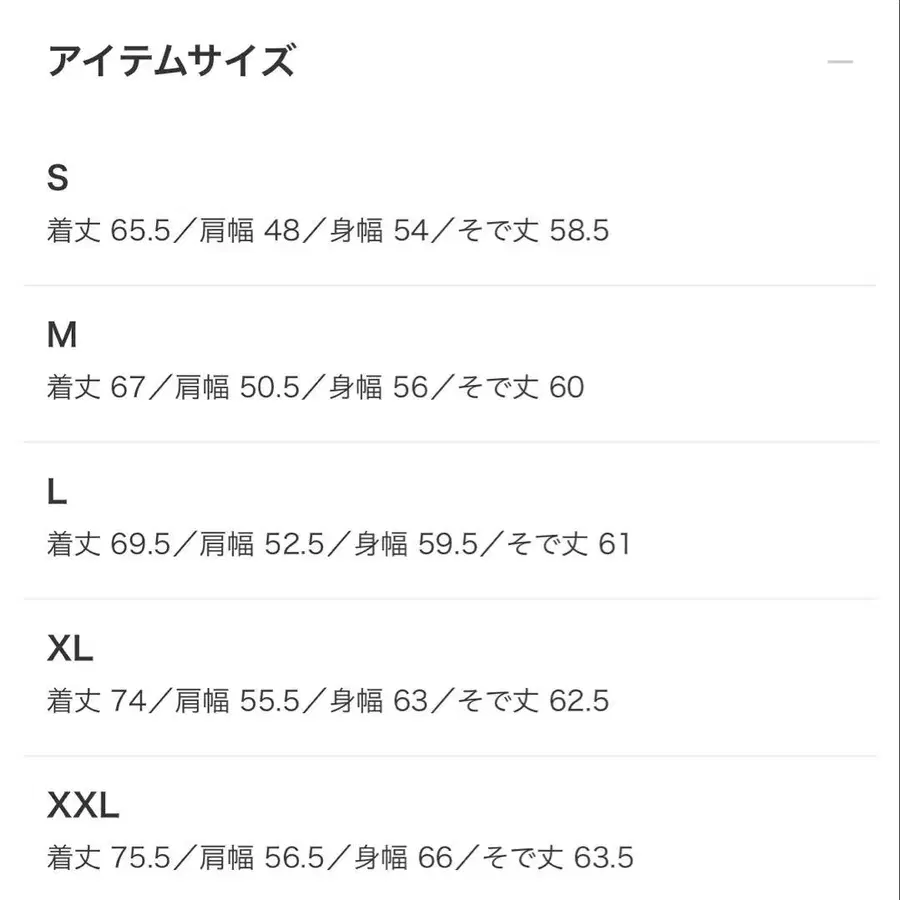Collapse the アイテムサイズ section
Image resolution: width=900 pixels, height=900 pixels.
pyautogui.click(x=840, y=63)
